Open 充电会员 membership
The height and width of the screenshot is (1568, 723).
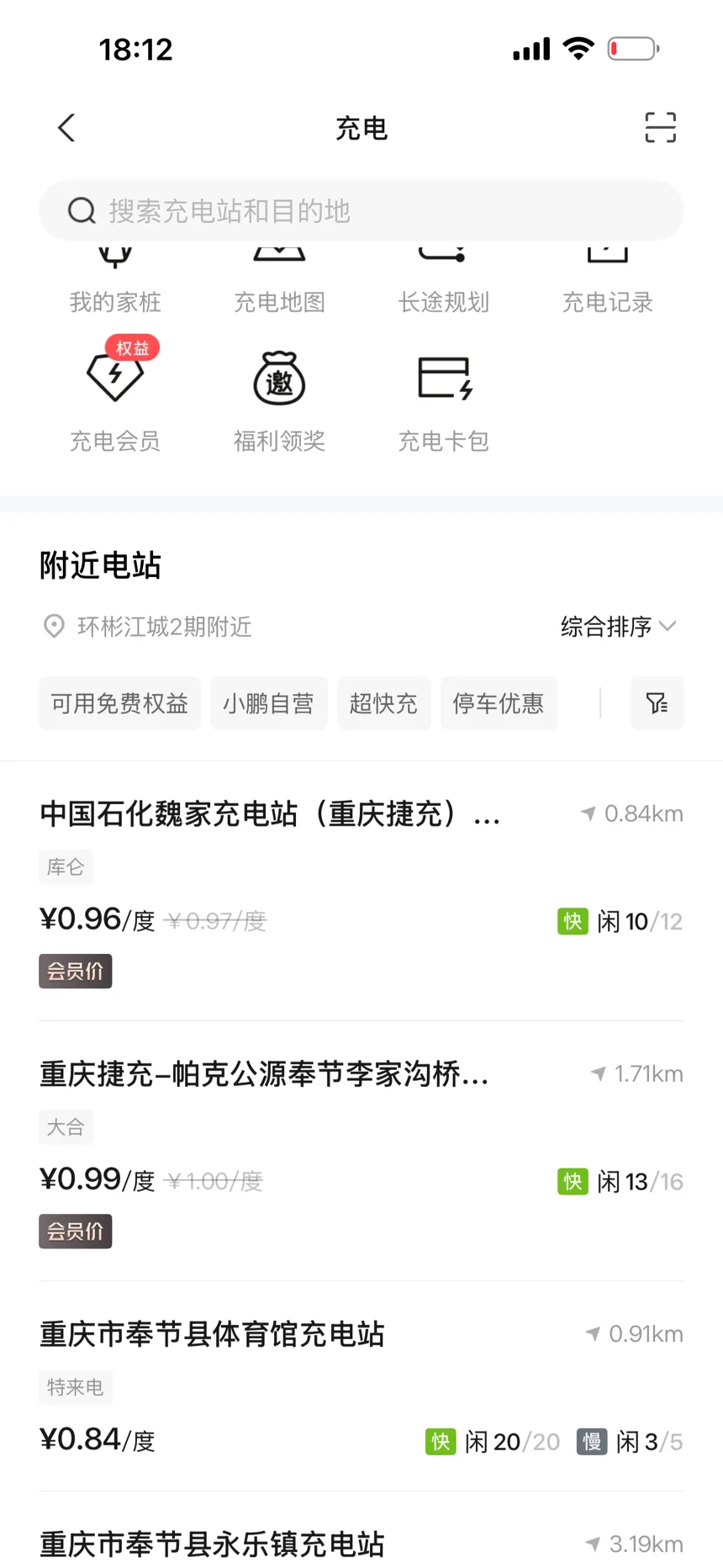coord(115,395)
